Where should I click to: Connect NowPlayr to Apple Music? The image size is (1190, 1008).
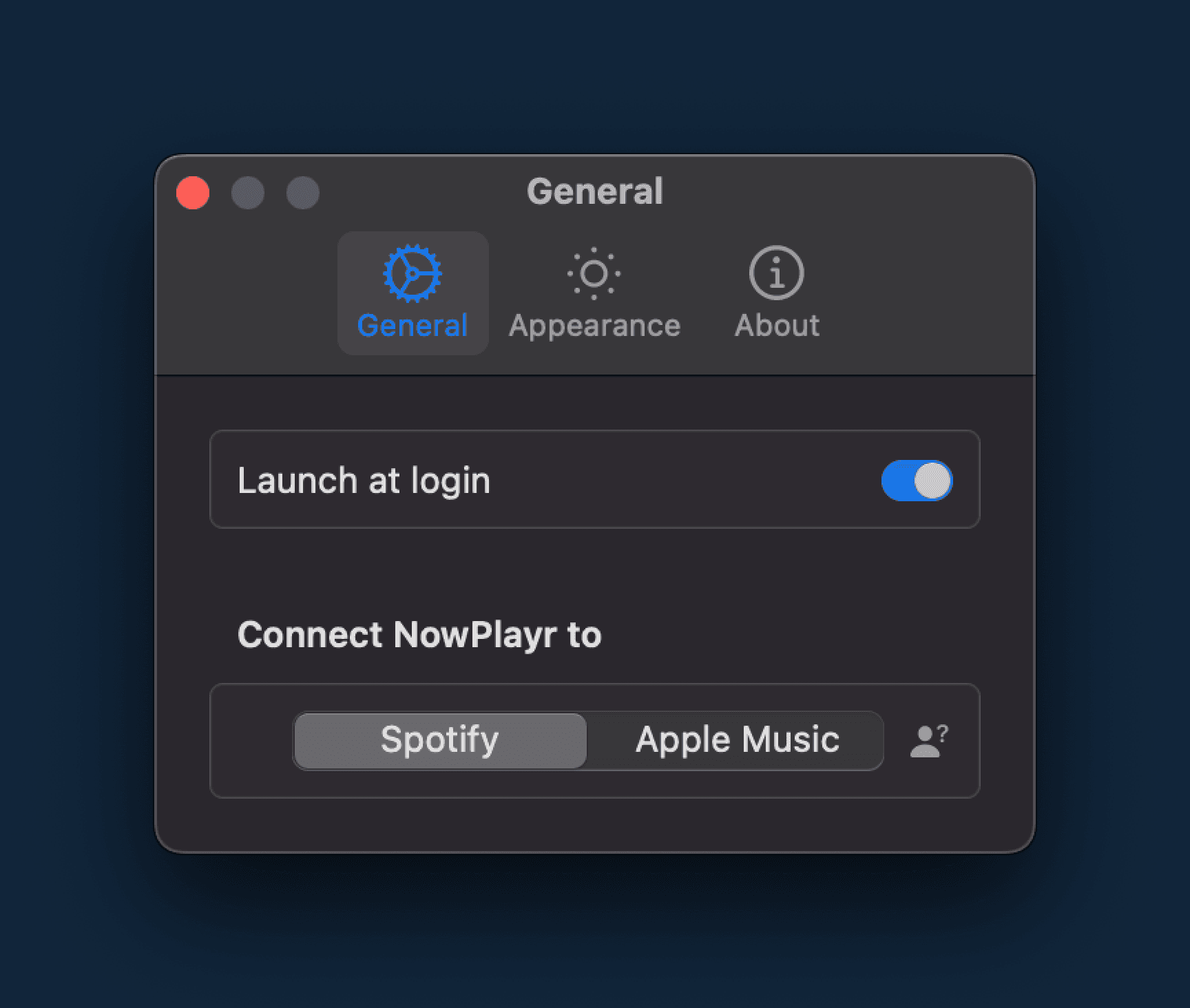pyautogui.click(x=736, y=741)
